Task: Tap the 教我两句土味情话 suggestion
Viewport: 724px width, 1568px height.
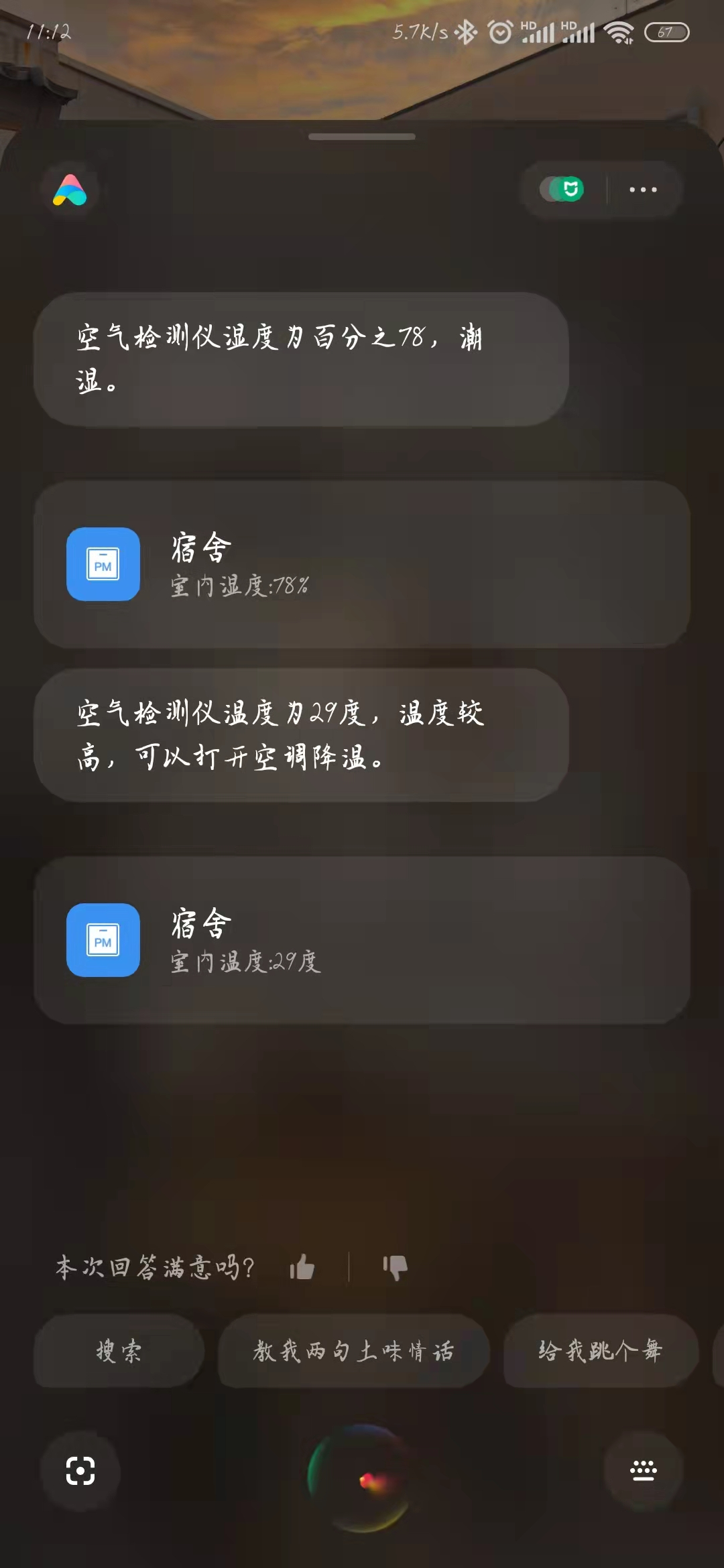Action: (353, 1351)
